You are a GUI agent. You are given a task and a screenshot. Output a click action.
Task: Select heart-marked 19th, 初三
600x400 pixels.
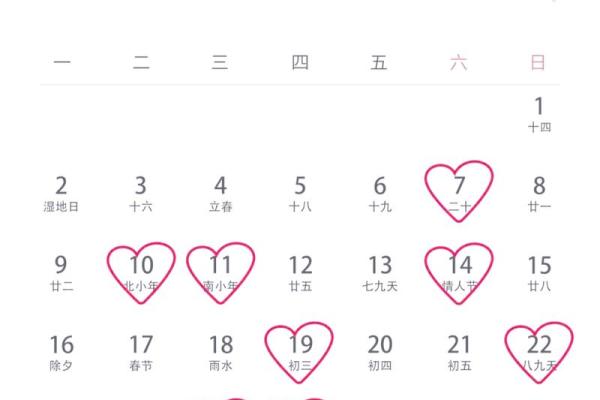[300, 352]
